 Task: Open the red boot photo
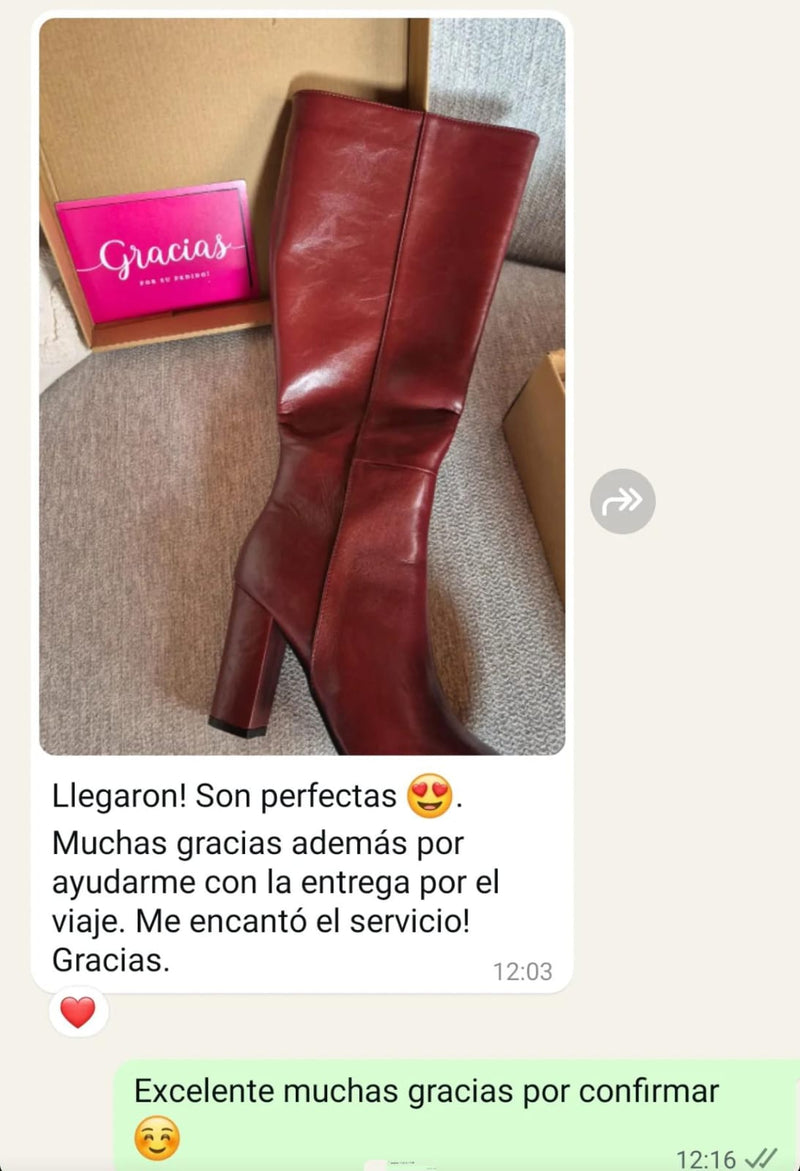tap(301, 386)
